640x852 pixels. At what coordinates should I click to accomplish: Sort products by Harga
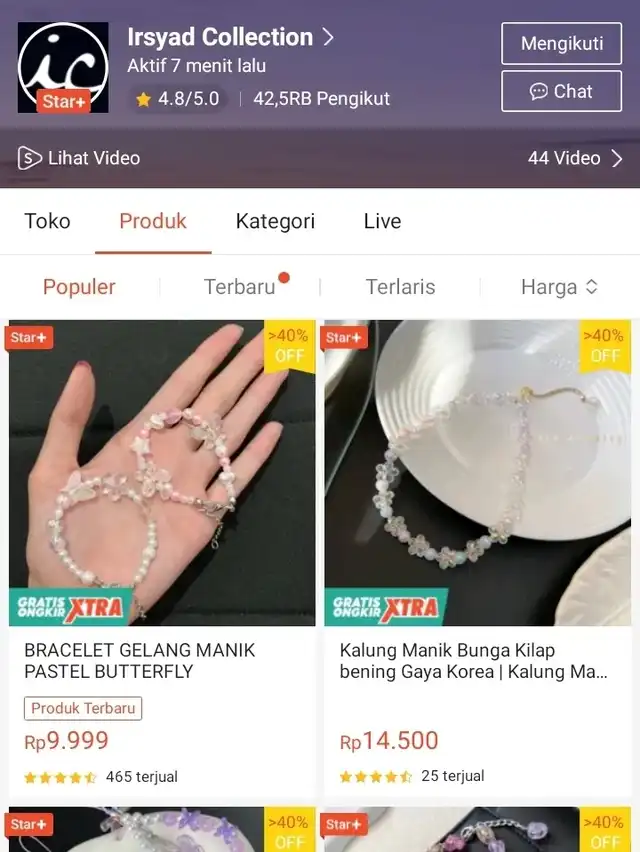559,287
